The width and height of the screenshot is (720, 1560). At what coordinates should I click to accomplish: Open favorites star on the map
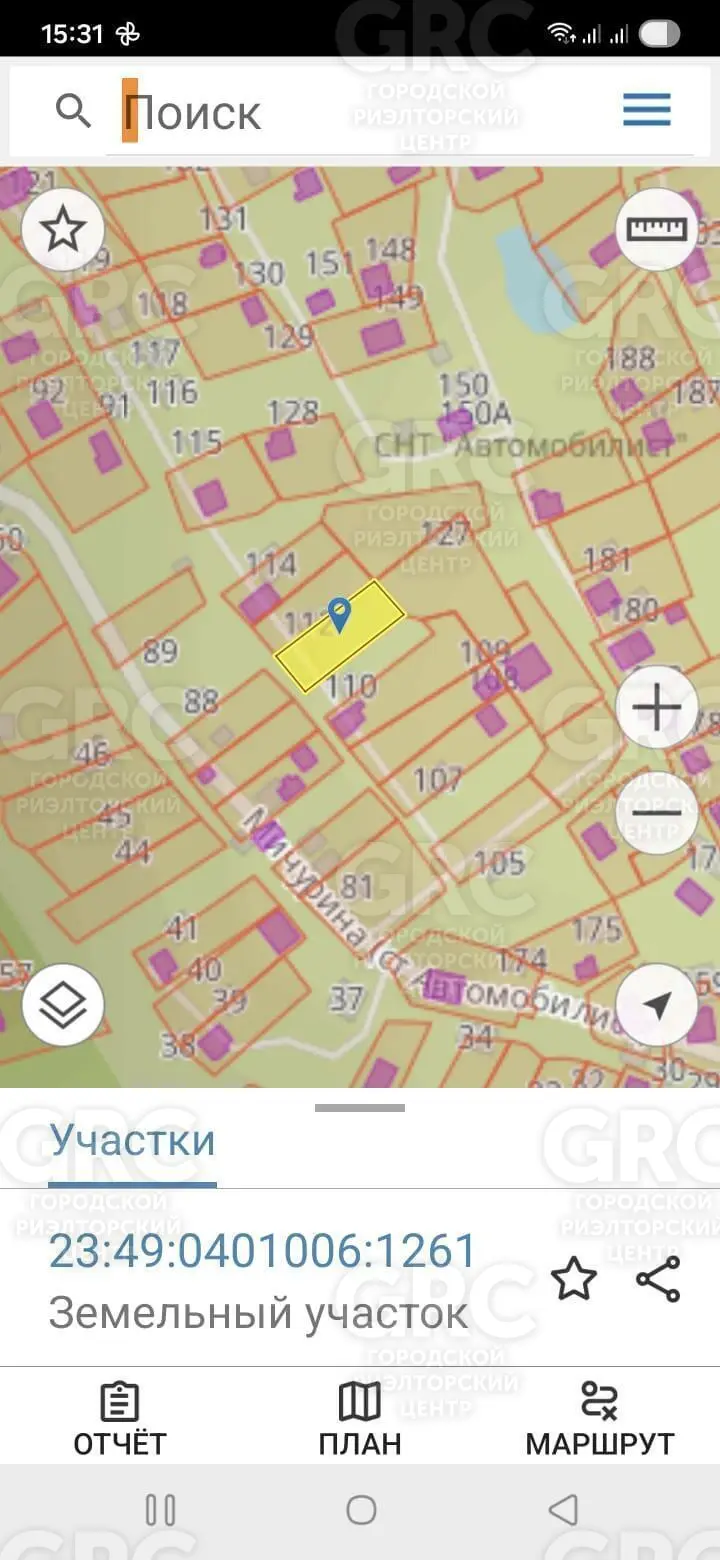pyautogui.click(x=62, y=230)
